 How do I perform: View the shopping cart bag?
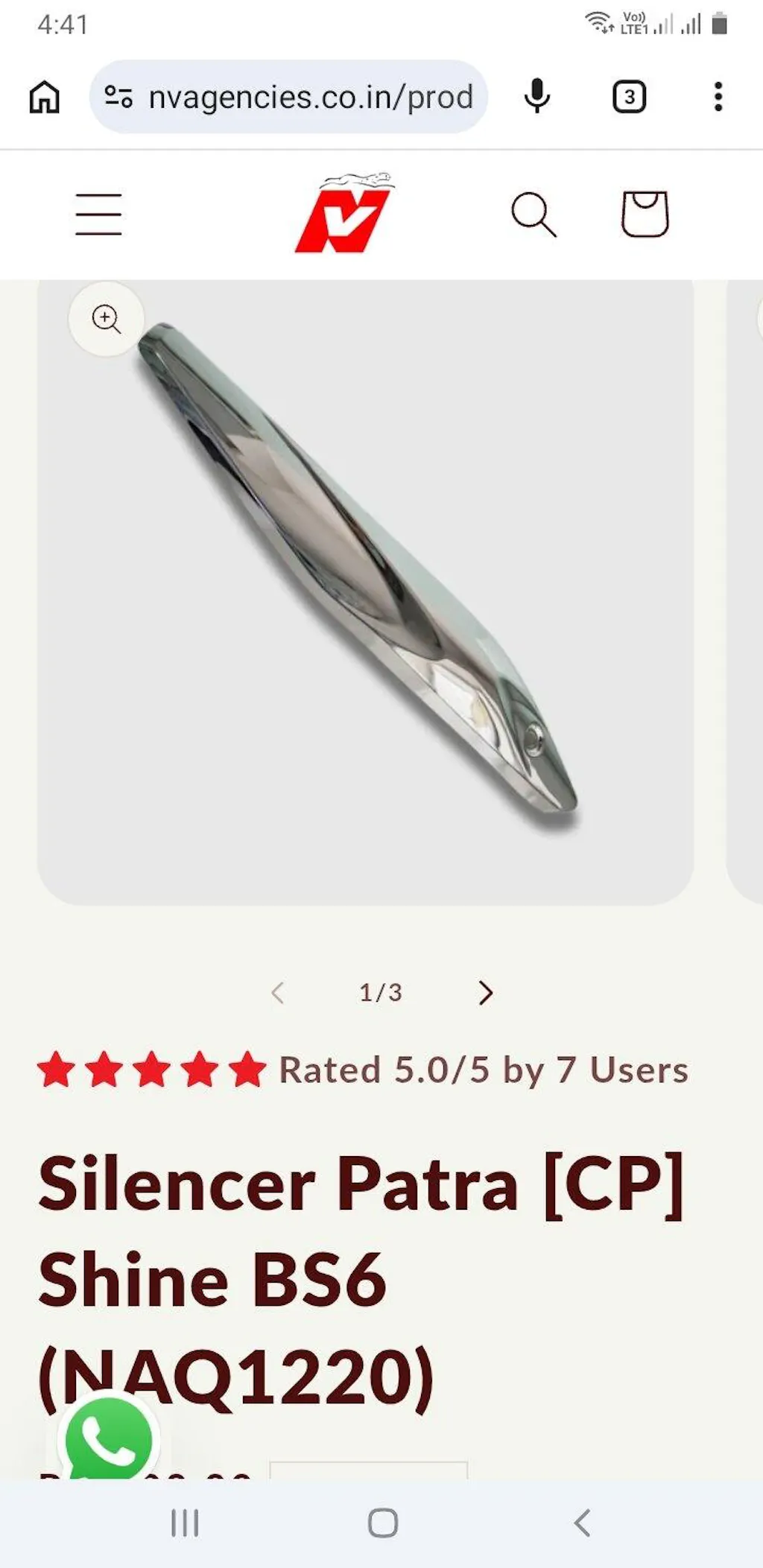pyautogui.click(x=645, y=215)
